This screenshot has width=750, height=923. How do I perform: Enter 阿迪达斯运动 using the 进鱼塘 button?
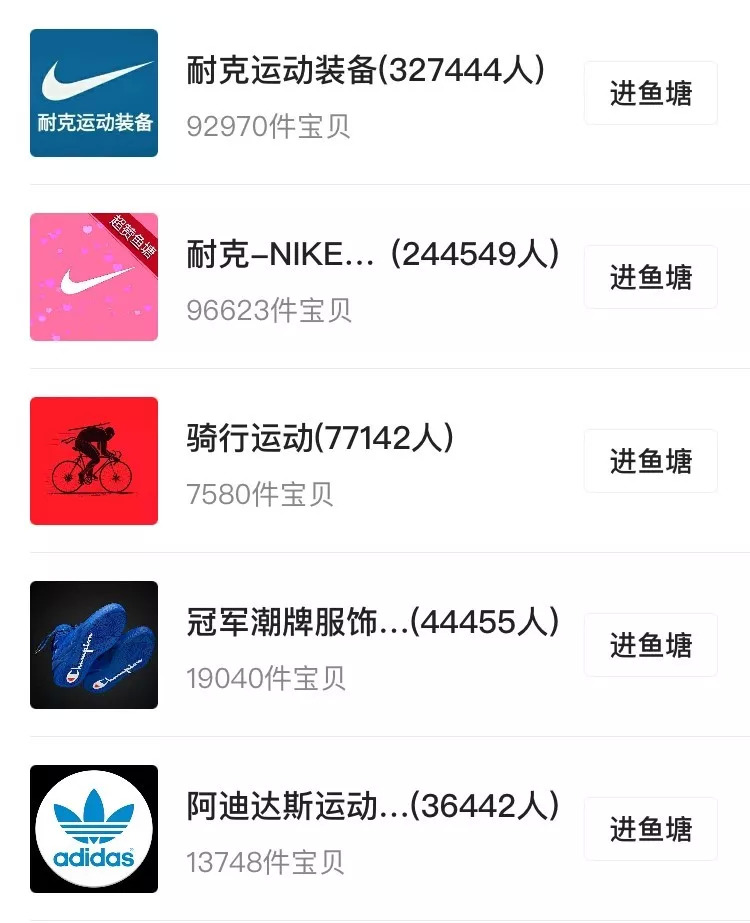click(x=650, y=829)
